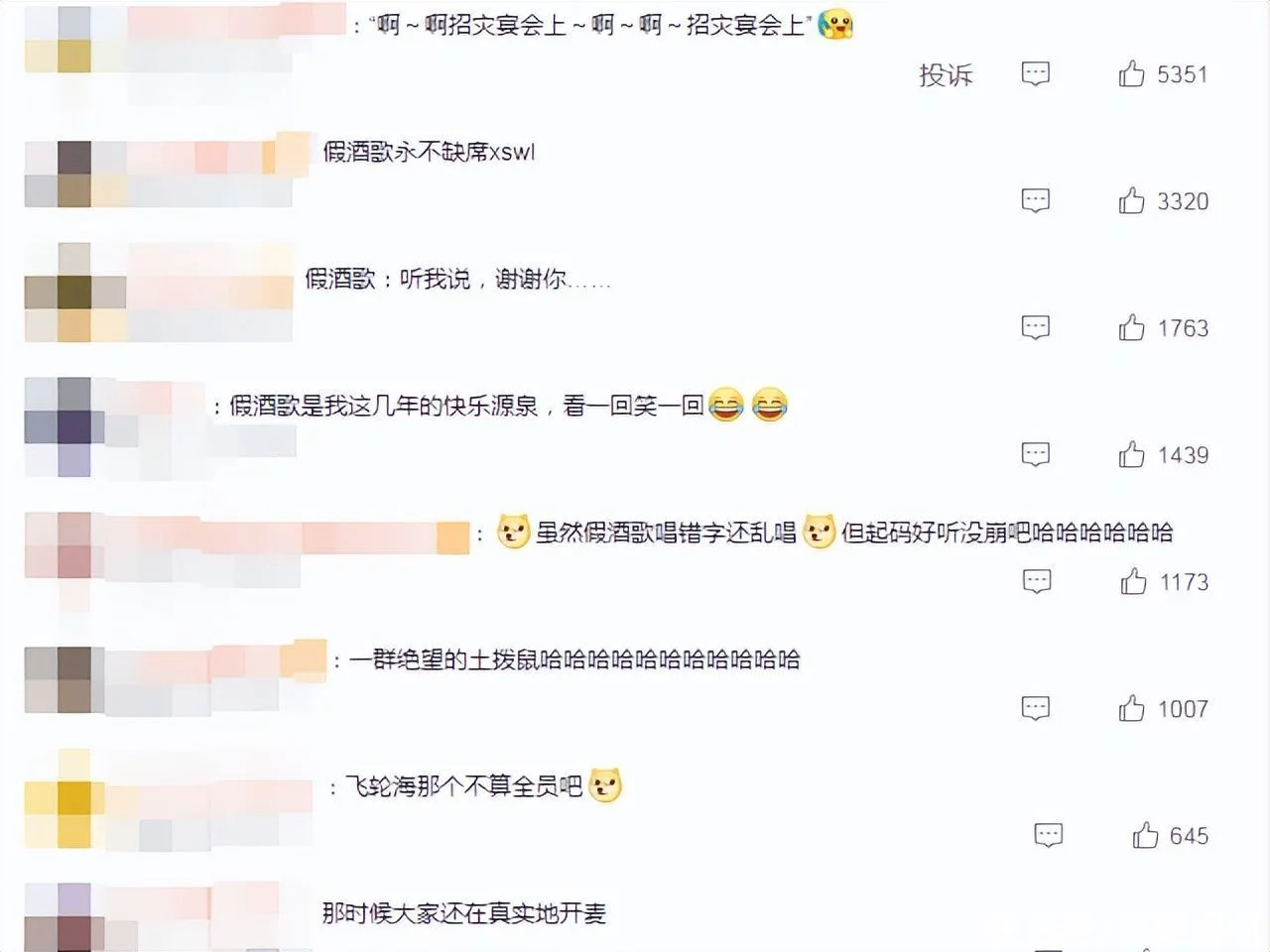Reply to the 招灾宴会上 comment
This screenshot has height=952, width=1270.
coord(1036,74)
